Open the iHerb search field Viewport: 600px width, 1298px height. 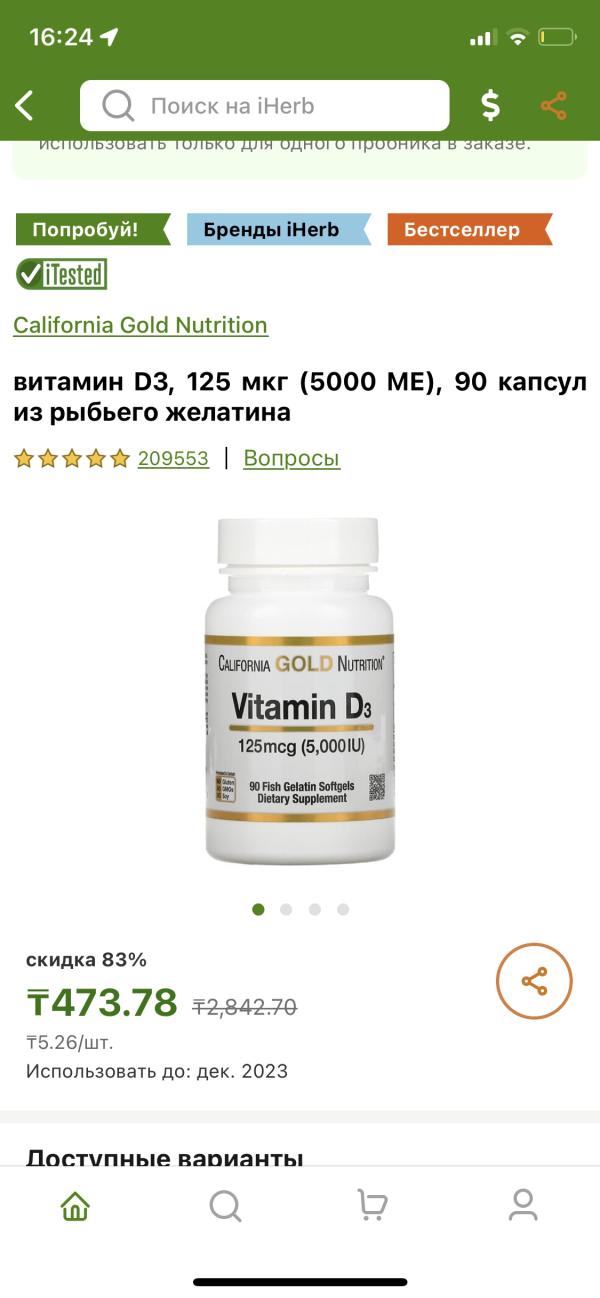[265, 105]
